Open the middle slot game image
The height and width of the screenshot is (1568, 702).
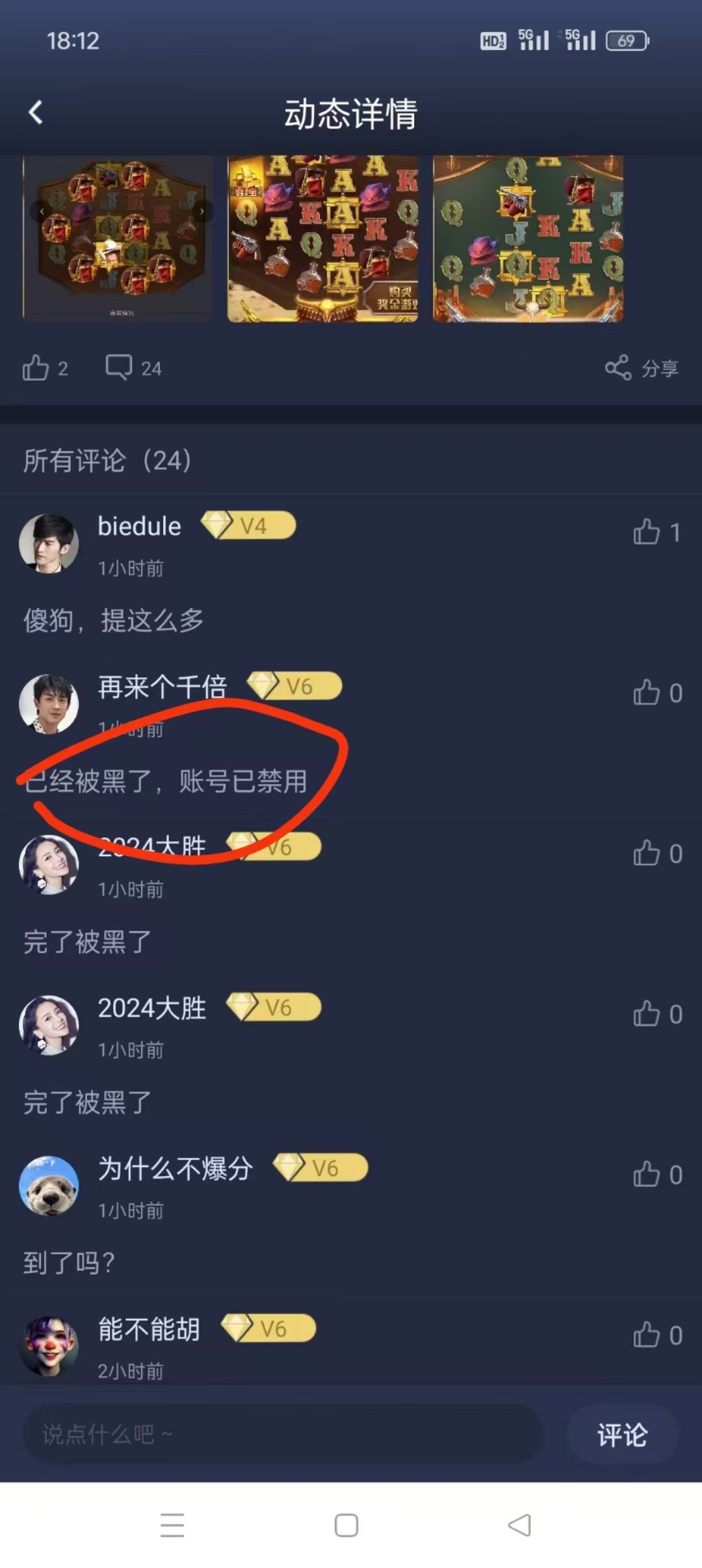click(322, 239)
